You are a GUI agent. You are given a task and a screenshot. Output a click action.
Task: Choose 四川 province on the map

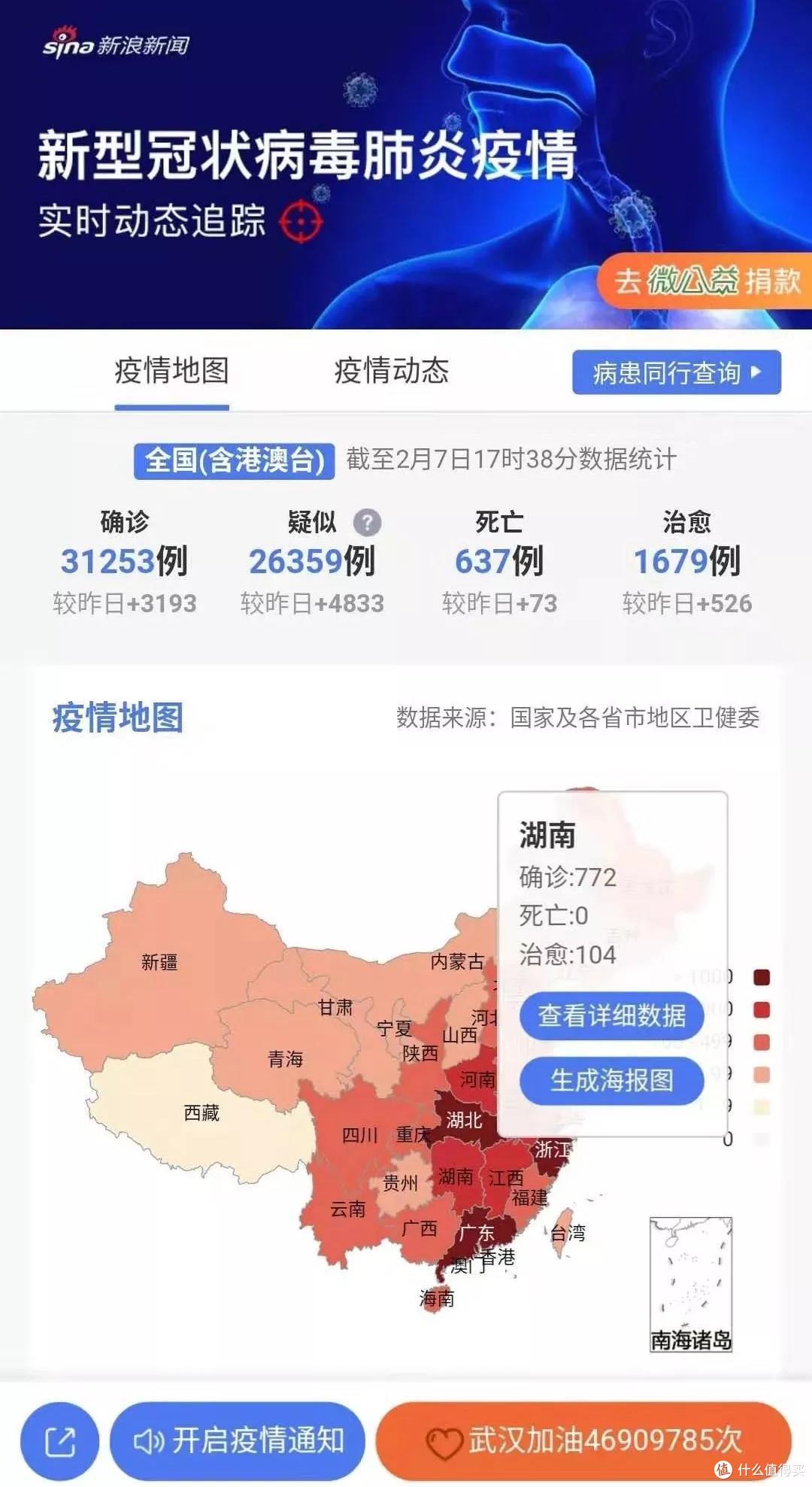(358, 1135)
